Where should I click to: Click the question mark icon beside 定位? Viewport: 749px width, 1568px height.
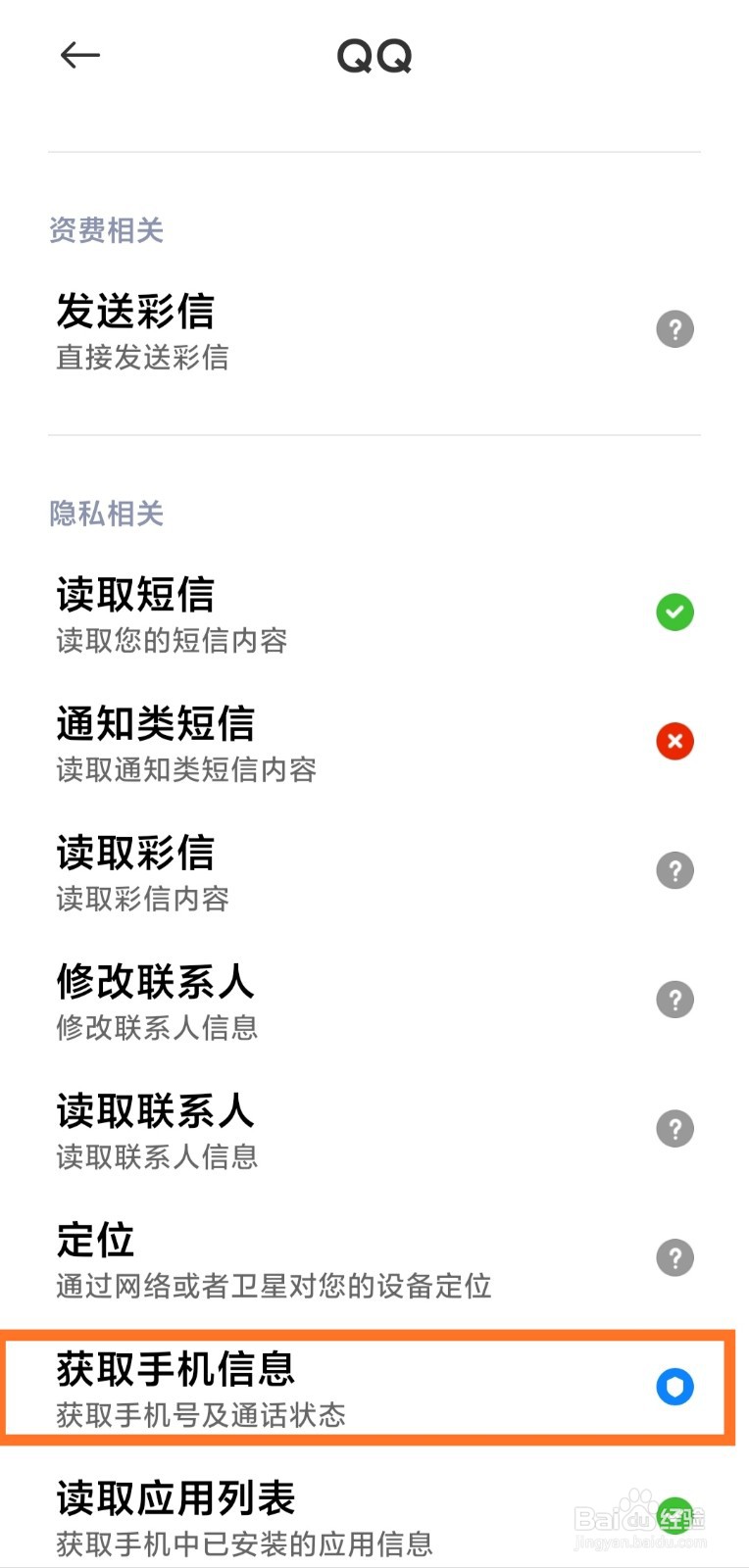point(674,1258)
